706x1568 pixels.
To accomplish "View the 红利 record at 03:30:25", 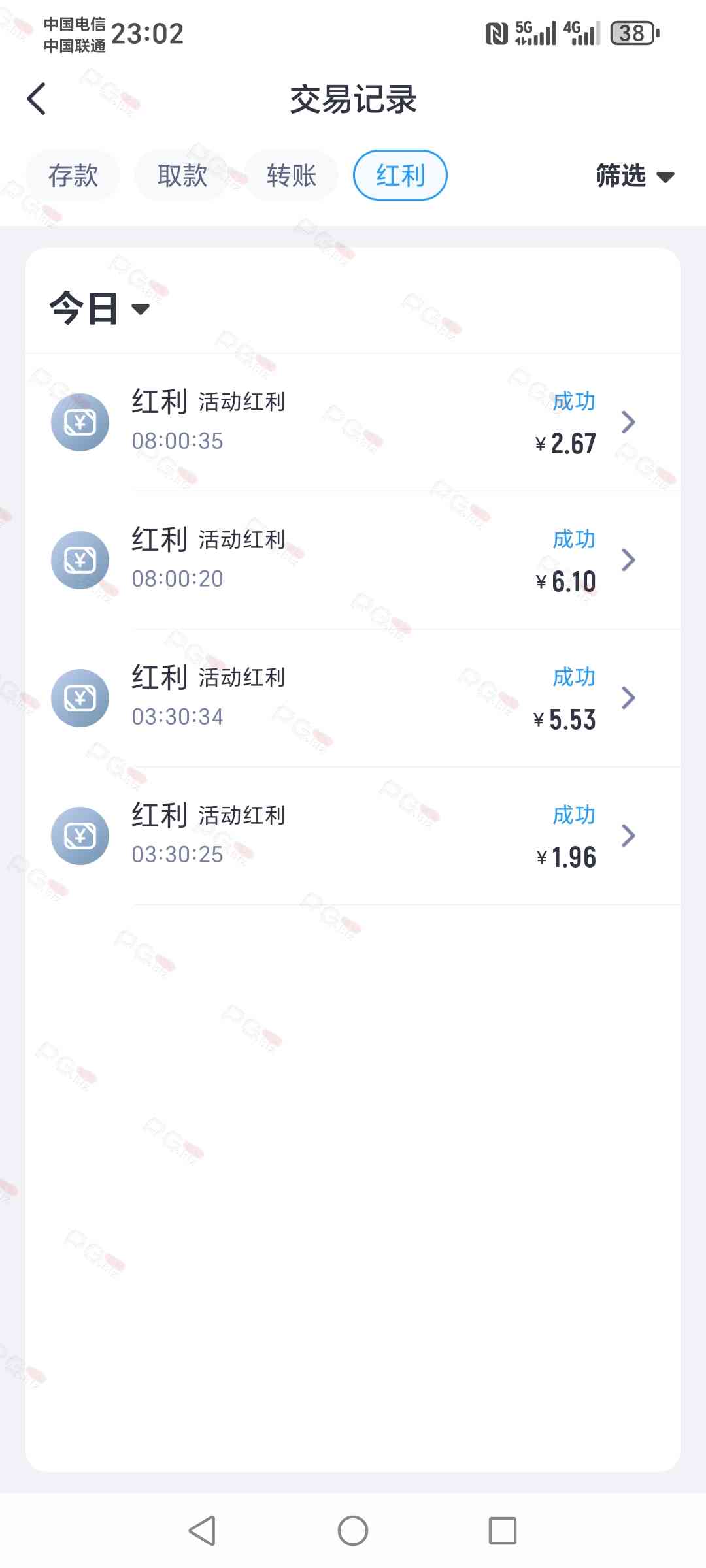I will click(x=353, y=836).
